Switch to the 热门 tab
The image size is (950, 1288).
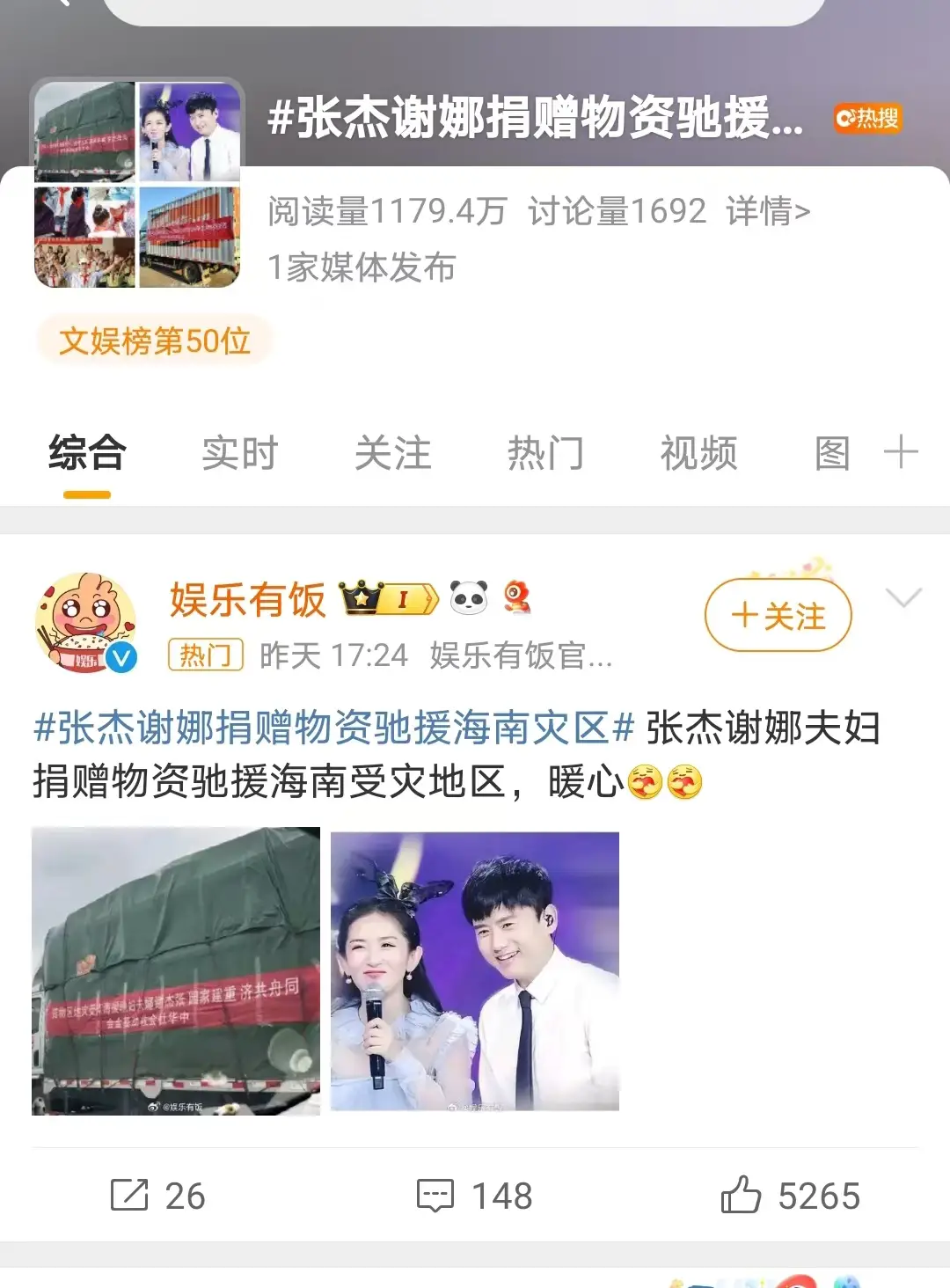(545, 453)
